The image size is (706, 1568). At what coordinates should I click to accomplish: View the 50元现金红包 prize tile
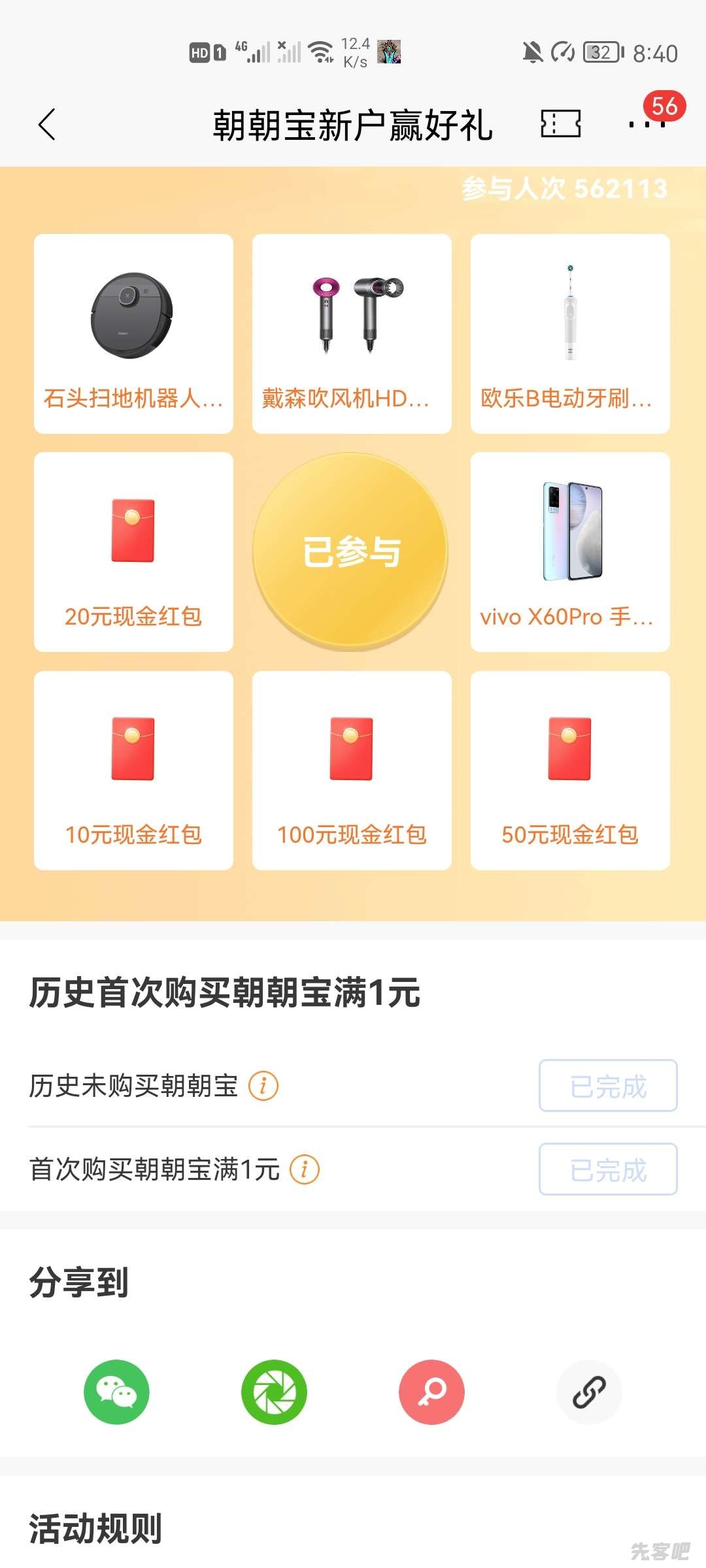pos(570,770)
